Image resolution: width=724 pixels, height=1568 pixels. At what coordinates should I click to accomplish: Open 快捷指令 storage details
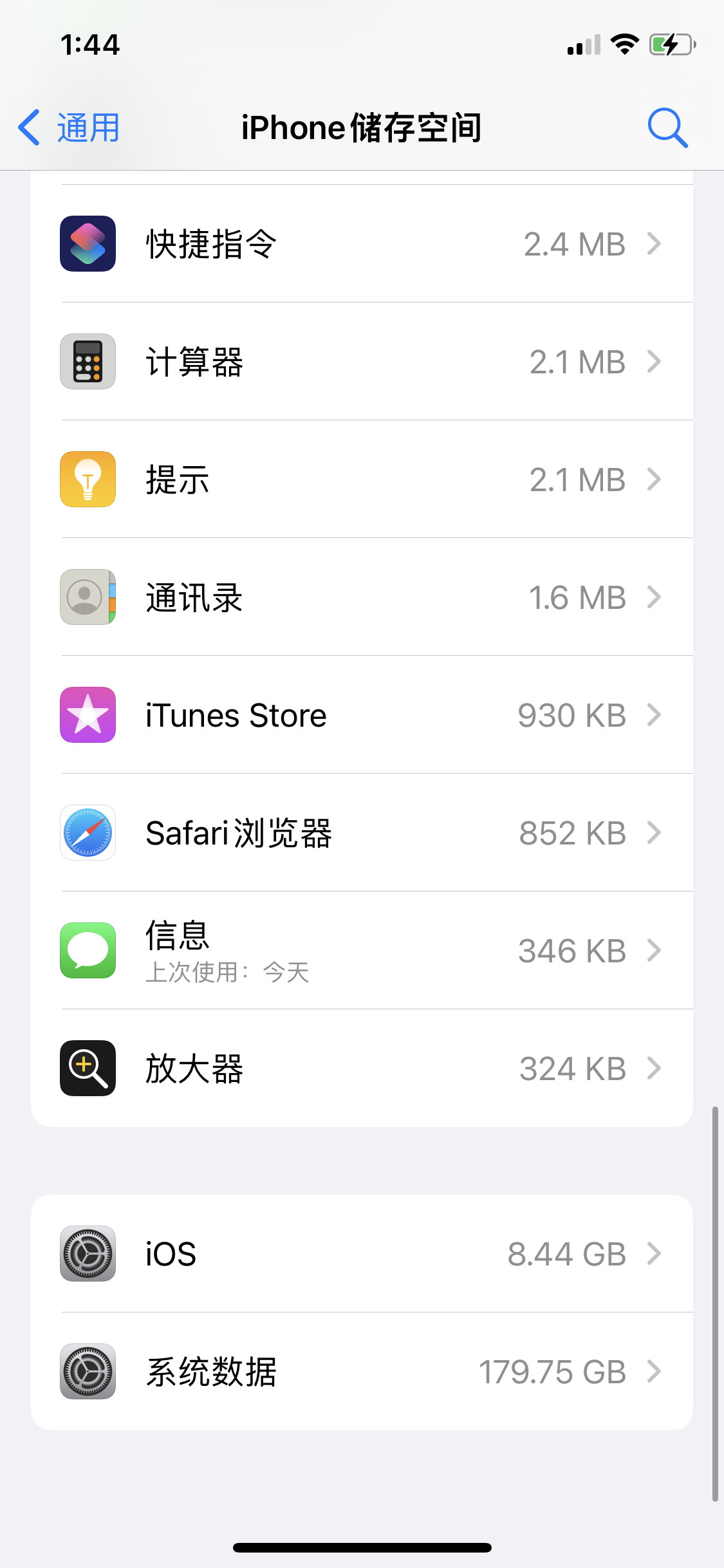(362, 244)
